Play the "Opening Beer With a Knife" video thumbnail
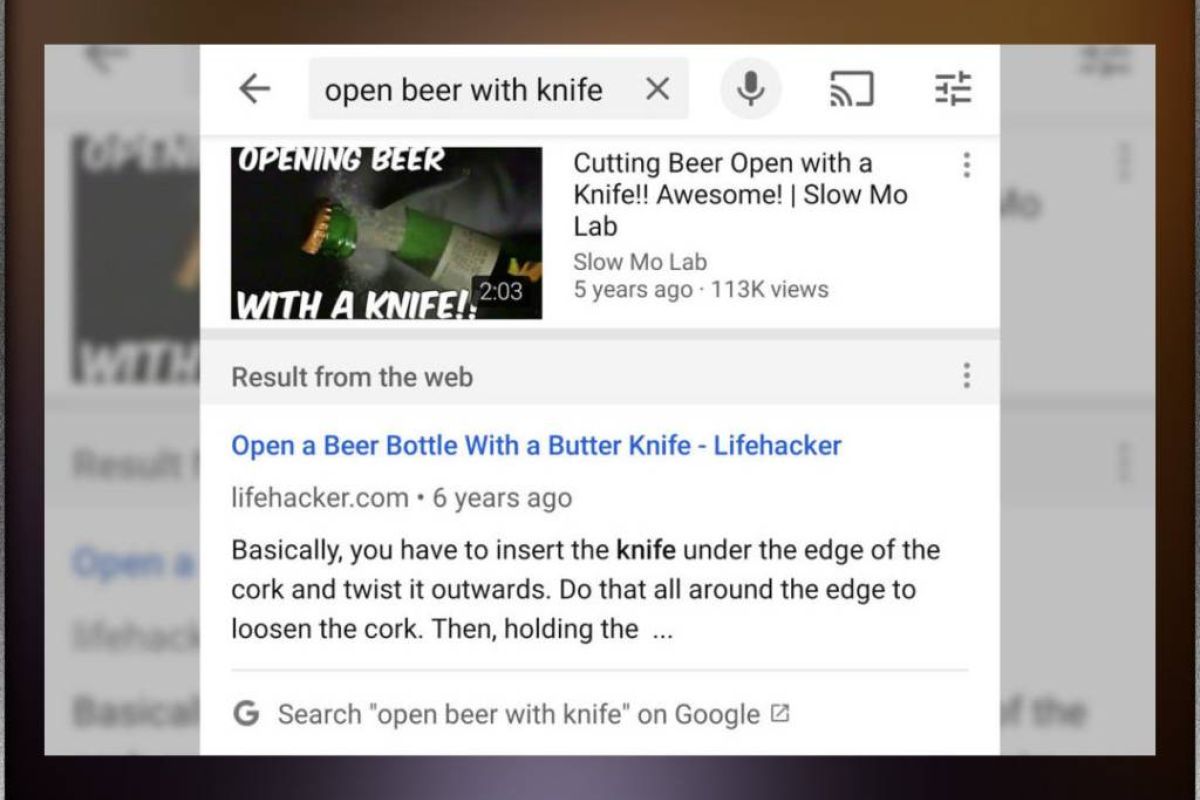The height and width of the screenshot is (800, 1200). coord(386,234)
